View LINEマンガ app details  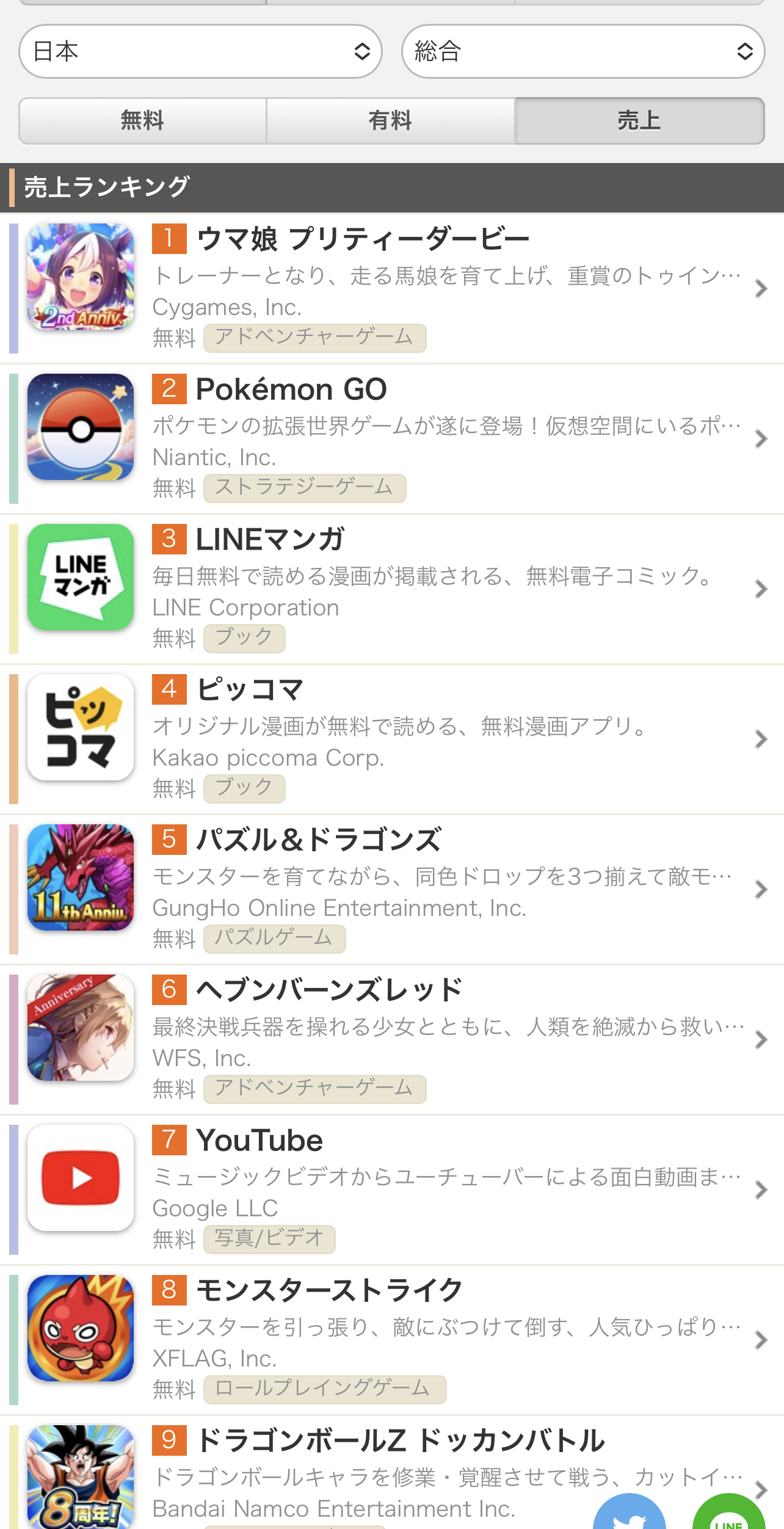pos(392,589)
